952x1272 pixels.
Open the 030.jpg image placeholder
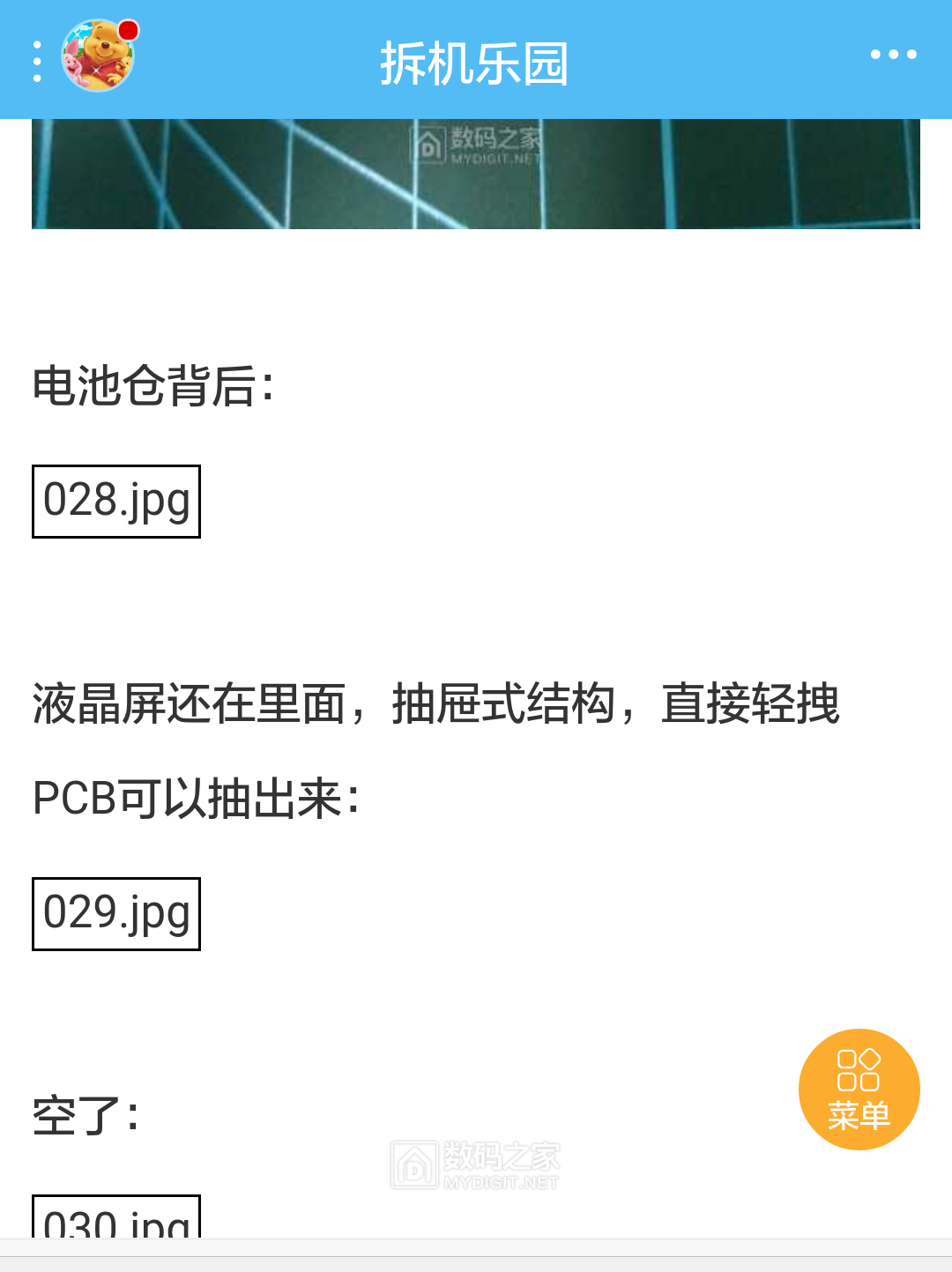[116, 1218]
